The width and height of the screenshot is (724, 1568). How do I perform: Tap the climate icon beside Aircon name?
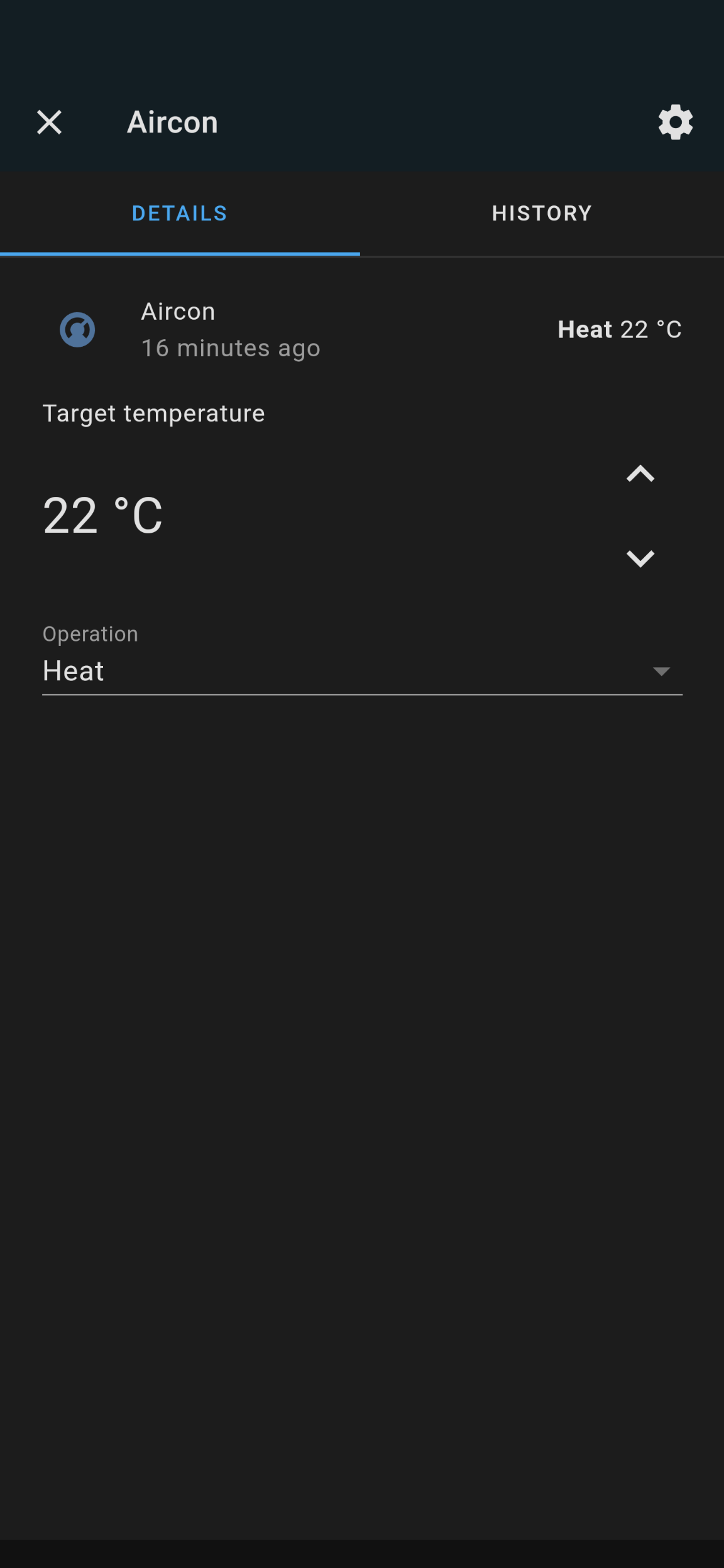[77, 329]
